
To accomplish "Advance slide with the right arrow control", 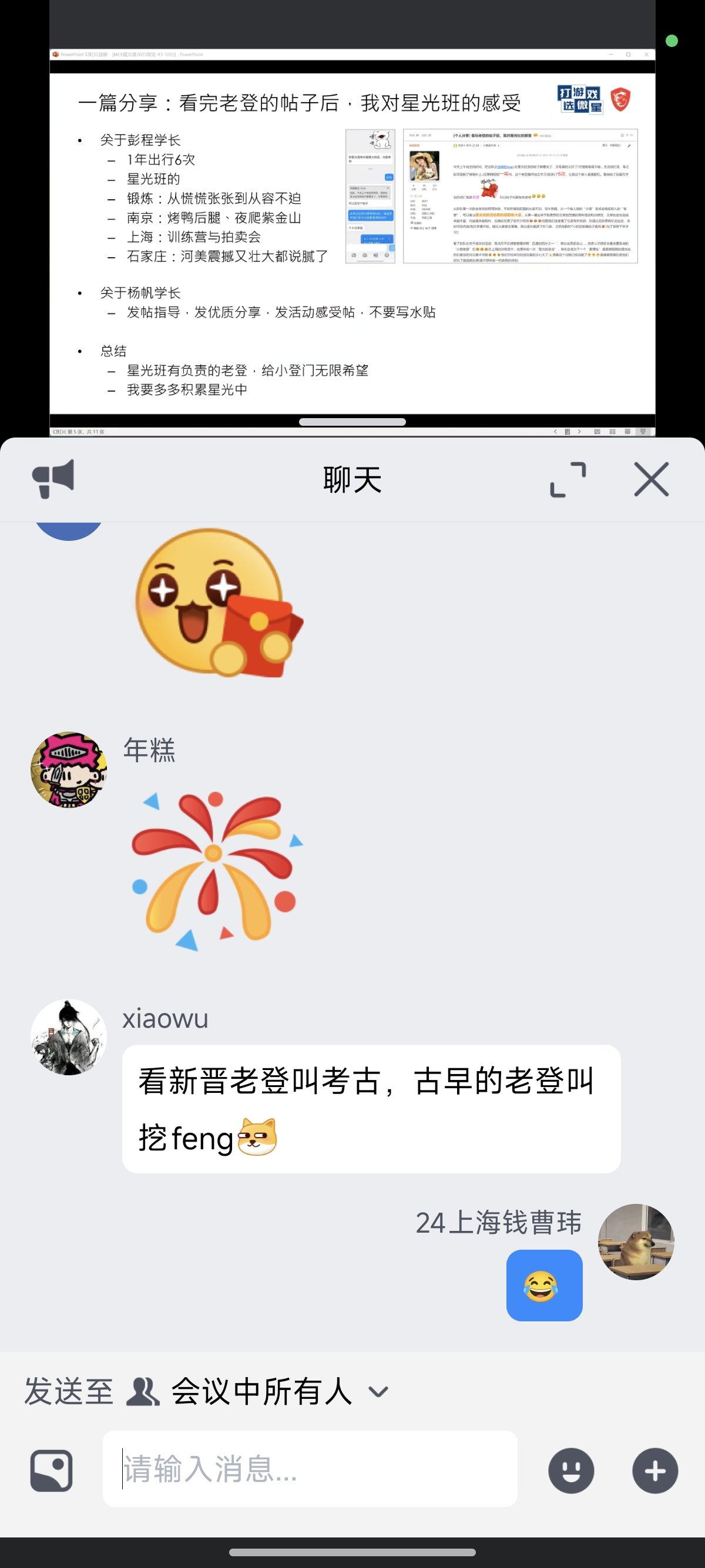I will [580, 432].
